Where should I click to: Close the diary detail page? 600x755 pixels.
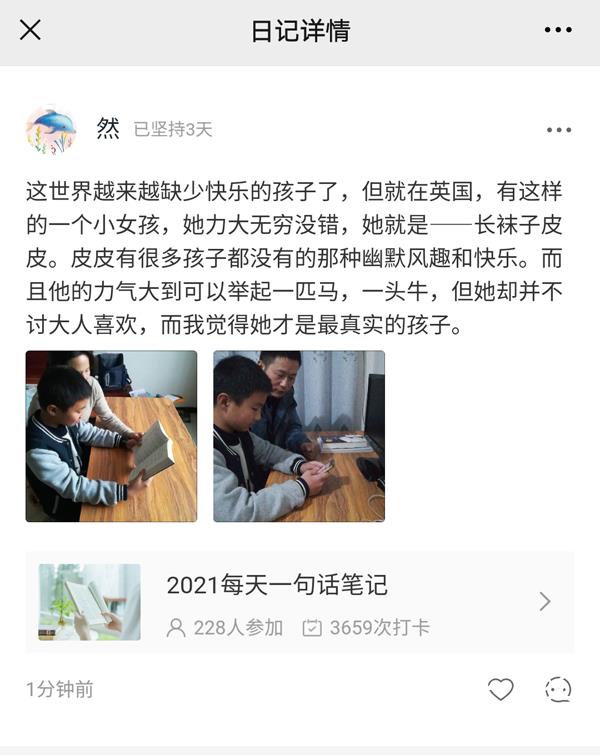[x=31, y=30]
